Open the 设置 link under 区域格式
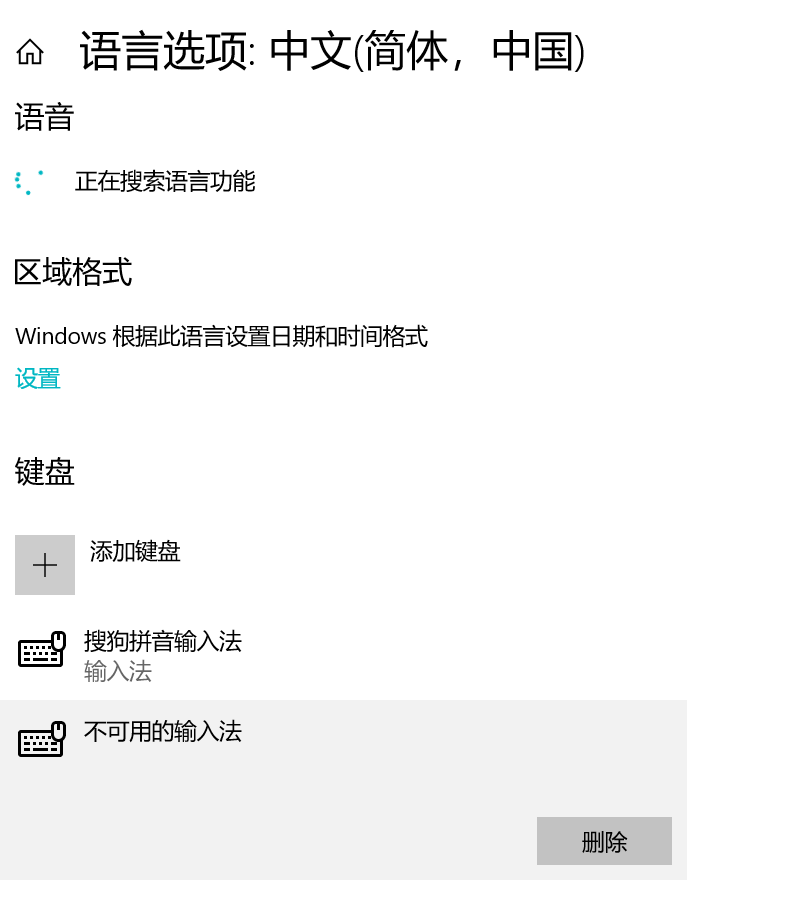The height and width of the screenshot is (915, 796). coord(38,379)
